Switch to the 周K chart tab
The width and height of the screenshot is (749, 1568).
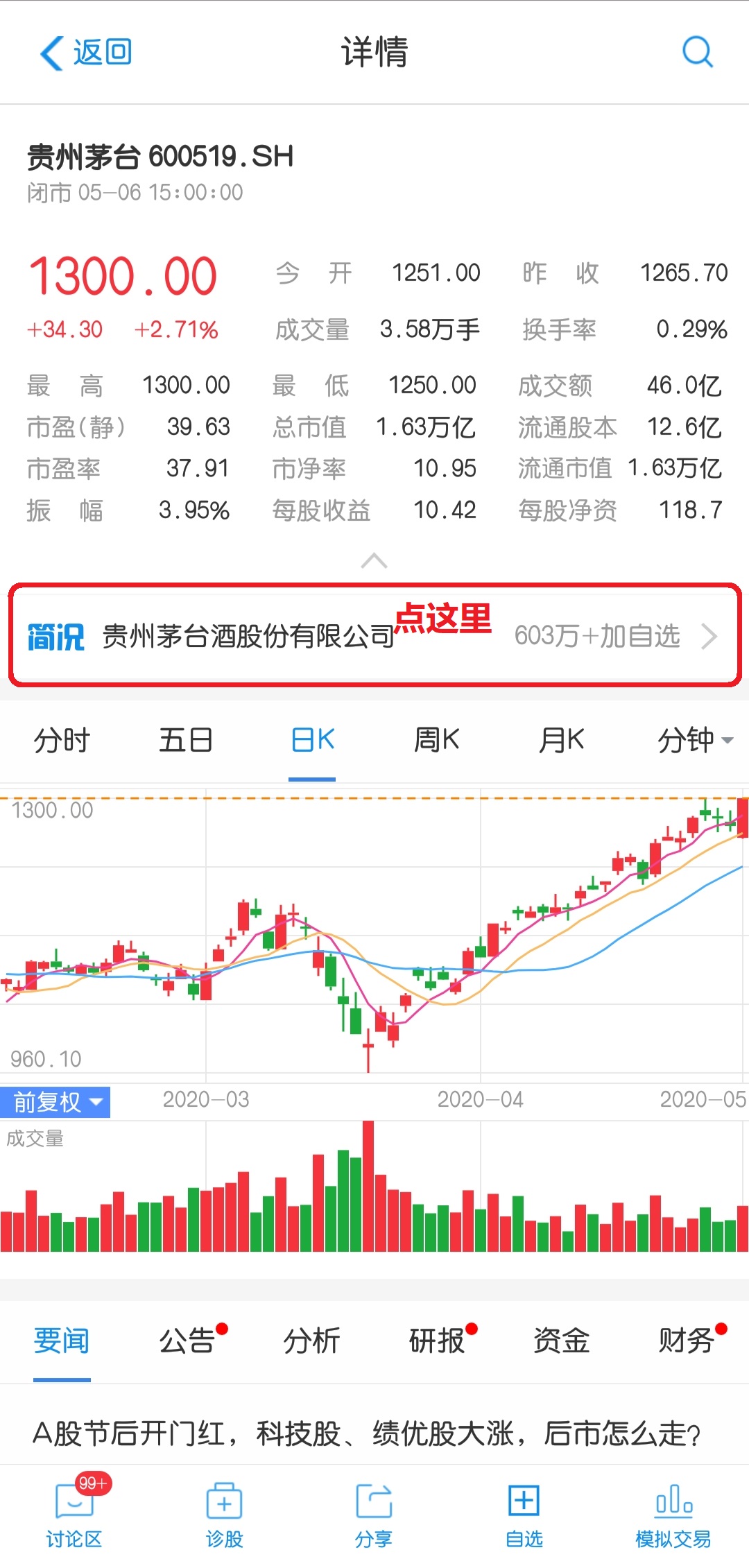pos(436,740)
